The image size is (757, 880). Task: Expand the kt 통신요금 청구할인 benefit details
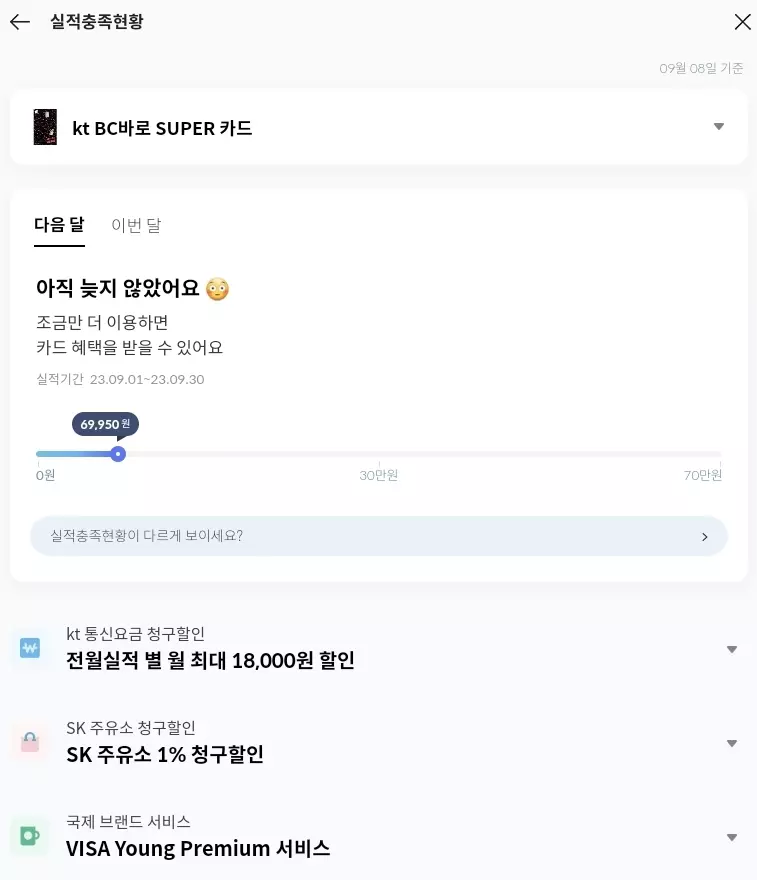(731, 648)
